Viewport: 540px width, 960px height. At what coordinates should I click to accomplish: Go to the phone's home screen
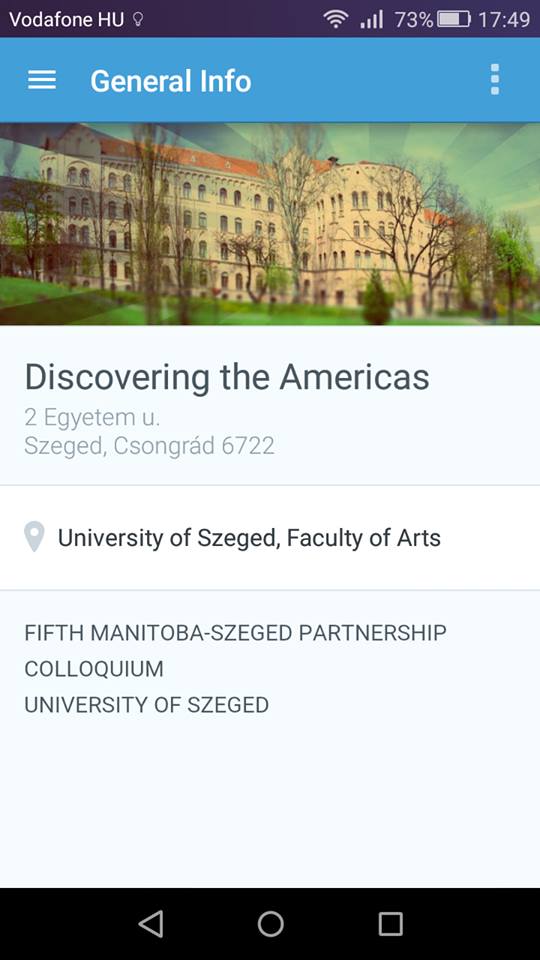coord(270,923)
